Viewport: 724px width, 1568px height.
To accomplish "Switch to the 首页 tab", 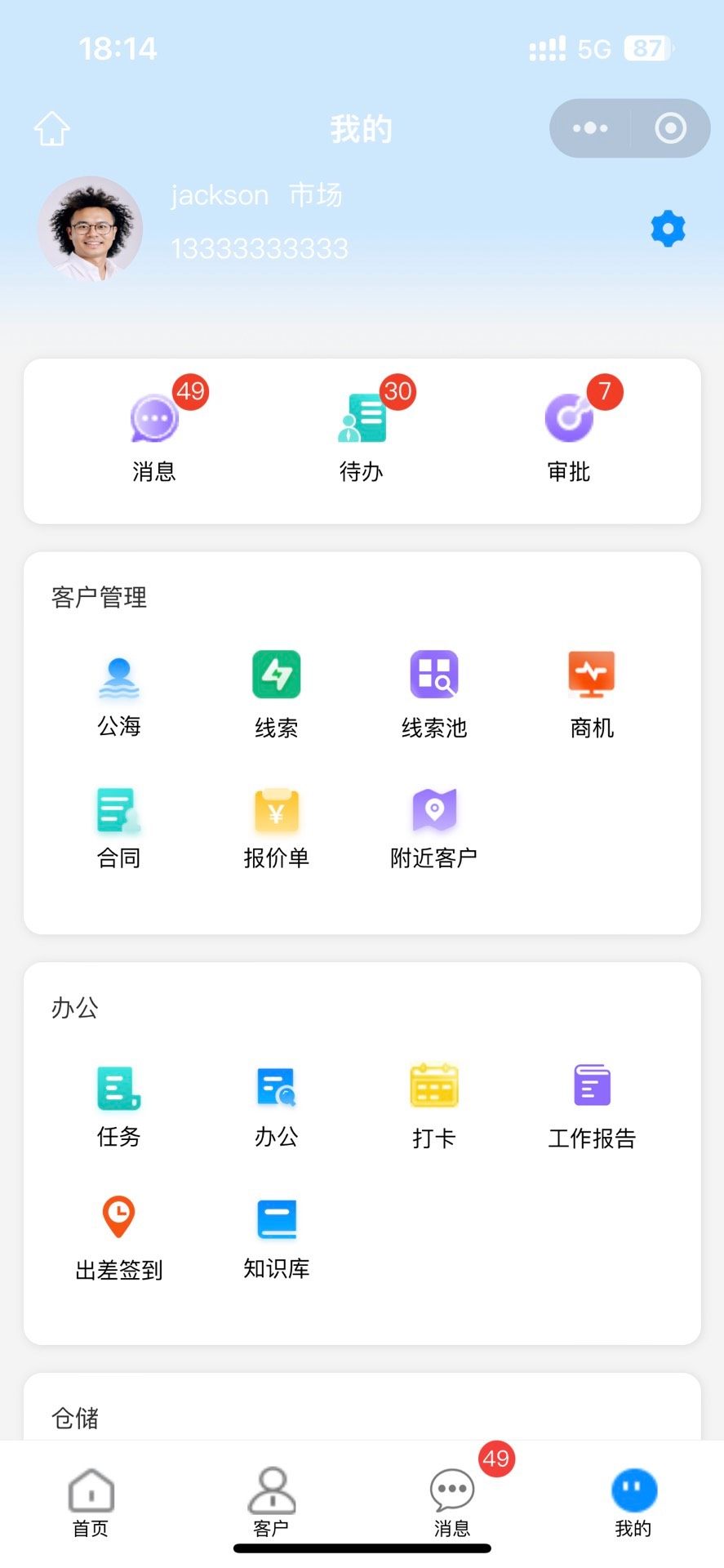I will pyautogui.click(x=91, y=1503).
